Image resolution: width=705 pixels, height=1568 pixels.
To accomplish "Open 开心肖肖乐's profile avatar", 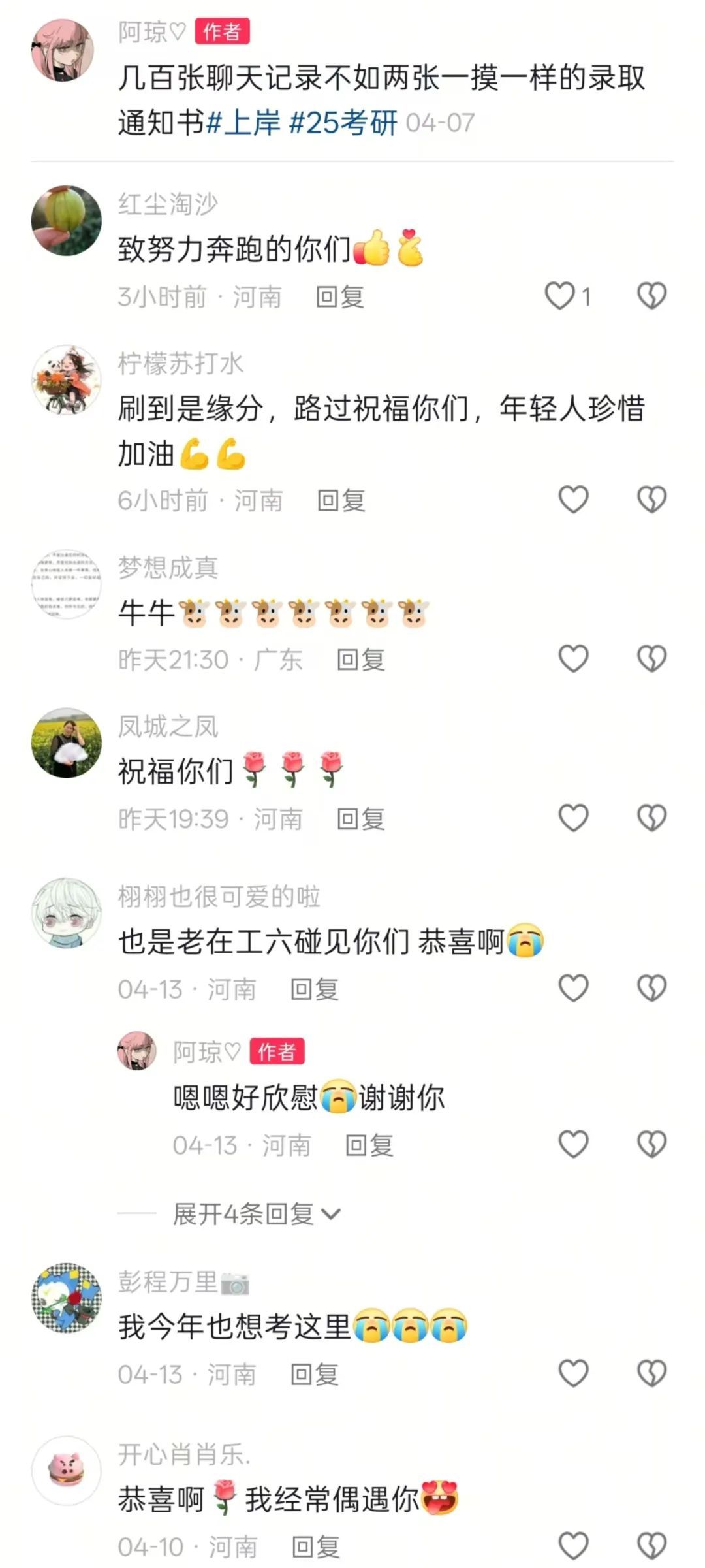I will pos(67,1470).
